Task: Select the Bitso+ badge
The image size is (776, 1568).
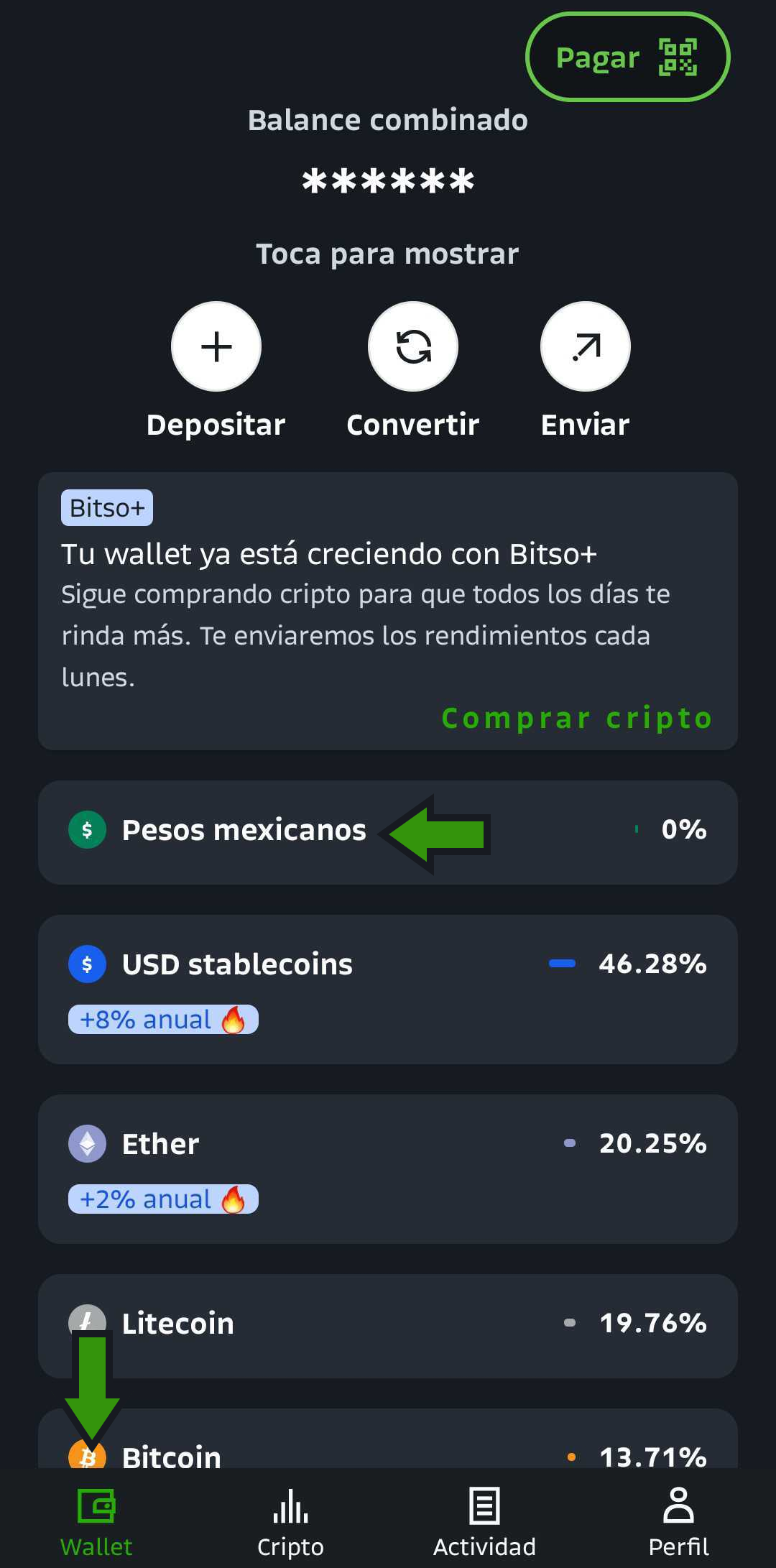Action: pyautogui.click(x=106, y=507)
